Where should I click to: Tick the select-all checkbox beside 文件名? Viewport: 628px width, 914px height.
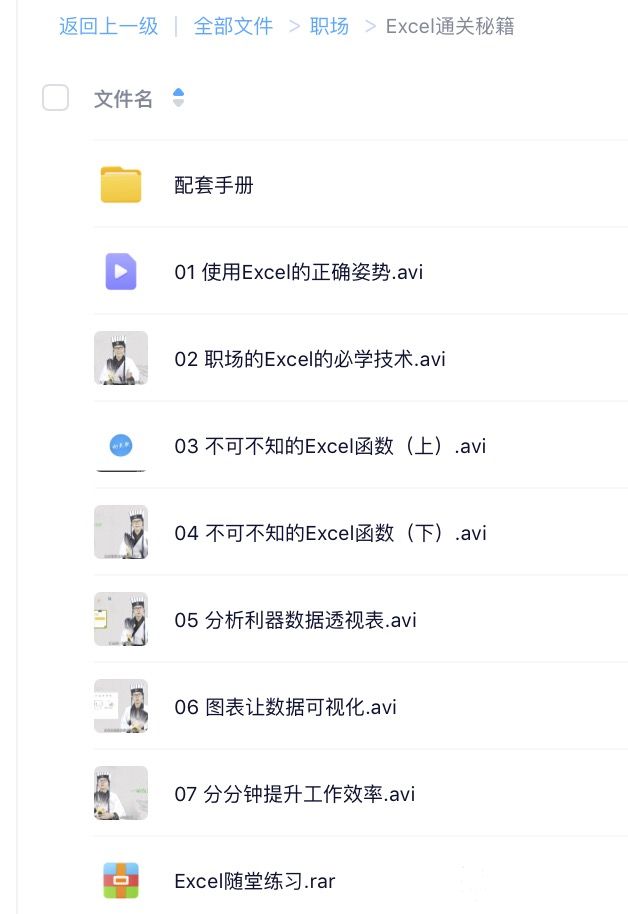(x=56, y=98)
